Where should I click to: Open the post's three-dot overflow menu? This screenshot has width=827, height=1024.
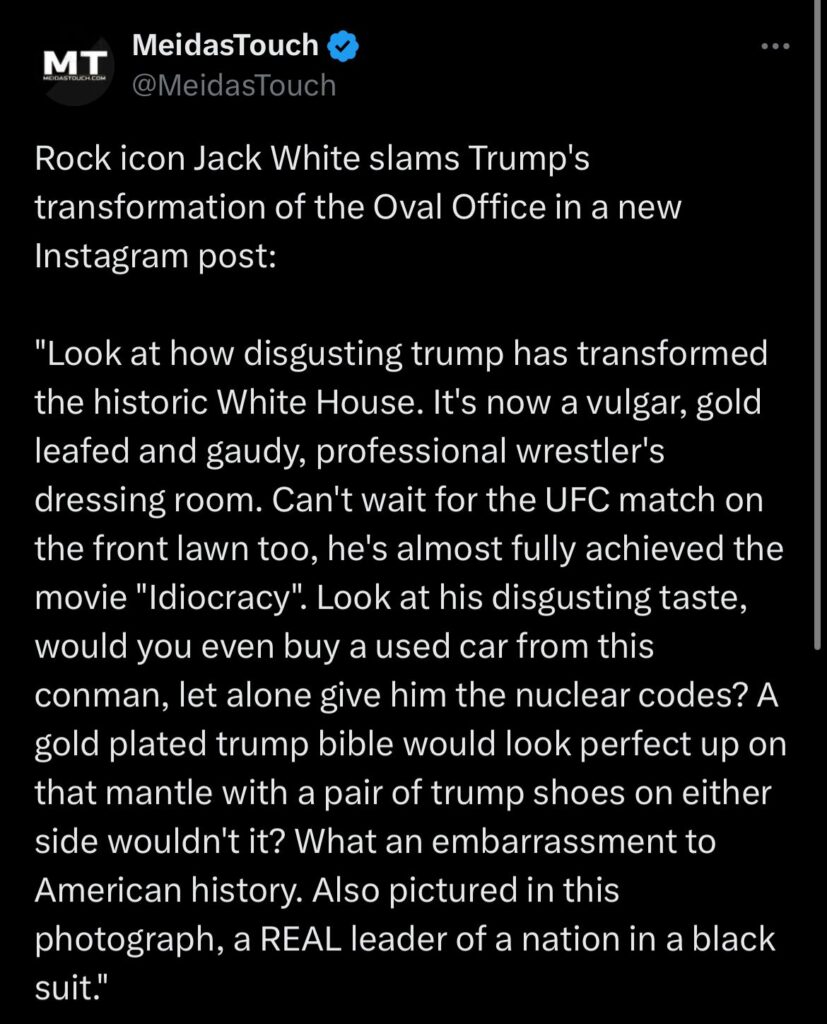[x=775, y=47]
